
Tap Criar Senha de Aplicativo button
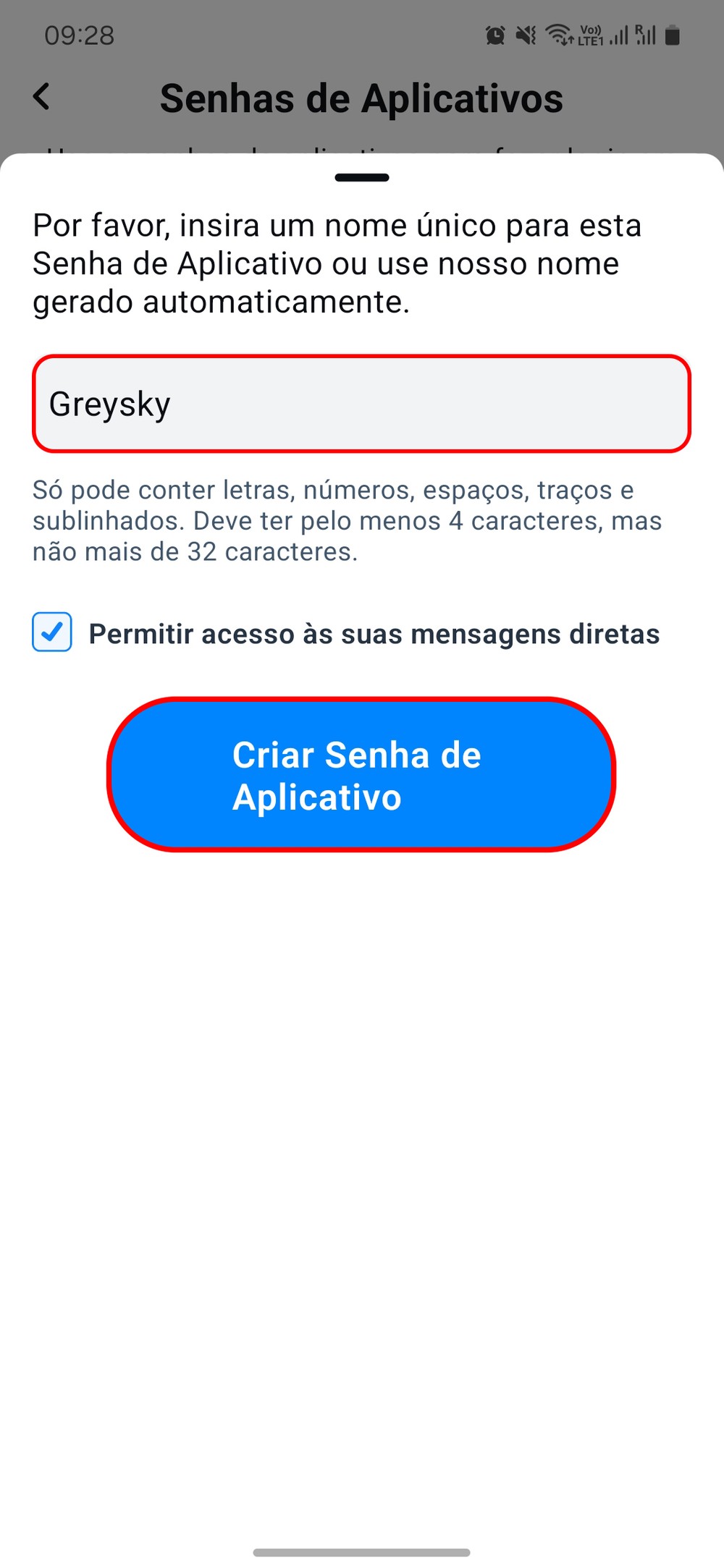[361, 775]
